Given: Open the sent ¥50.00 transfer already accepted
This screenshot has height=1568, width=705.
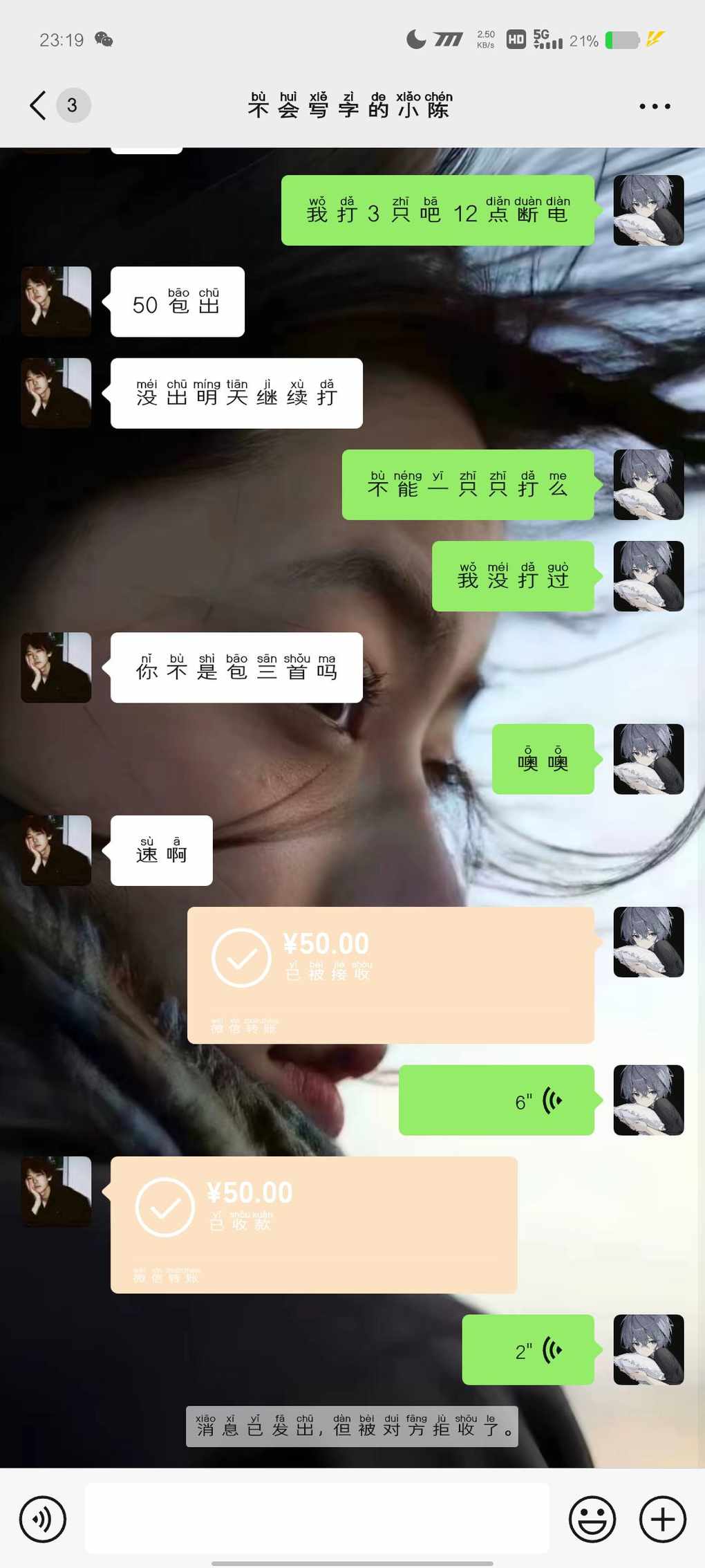Looking at the screenshot, I should point(391,975).
